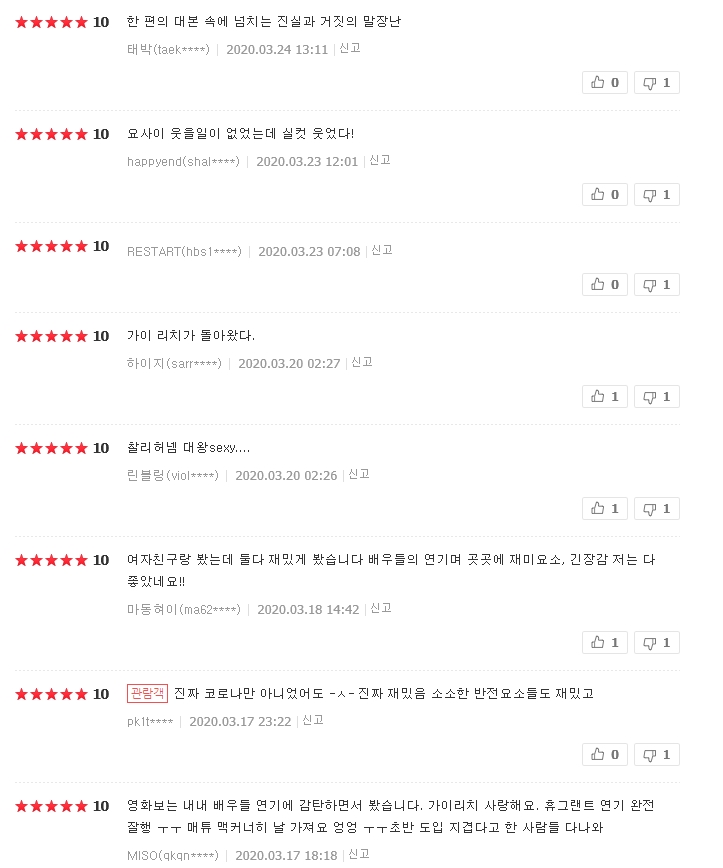
Task: Upvote 마동혀이's review
Action: [x=604, y=643]
